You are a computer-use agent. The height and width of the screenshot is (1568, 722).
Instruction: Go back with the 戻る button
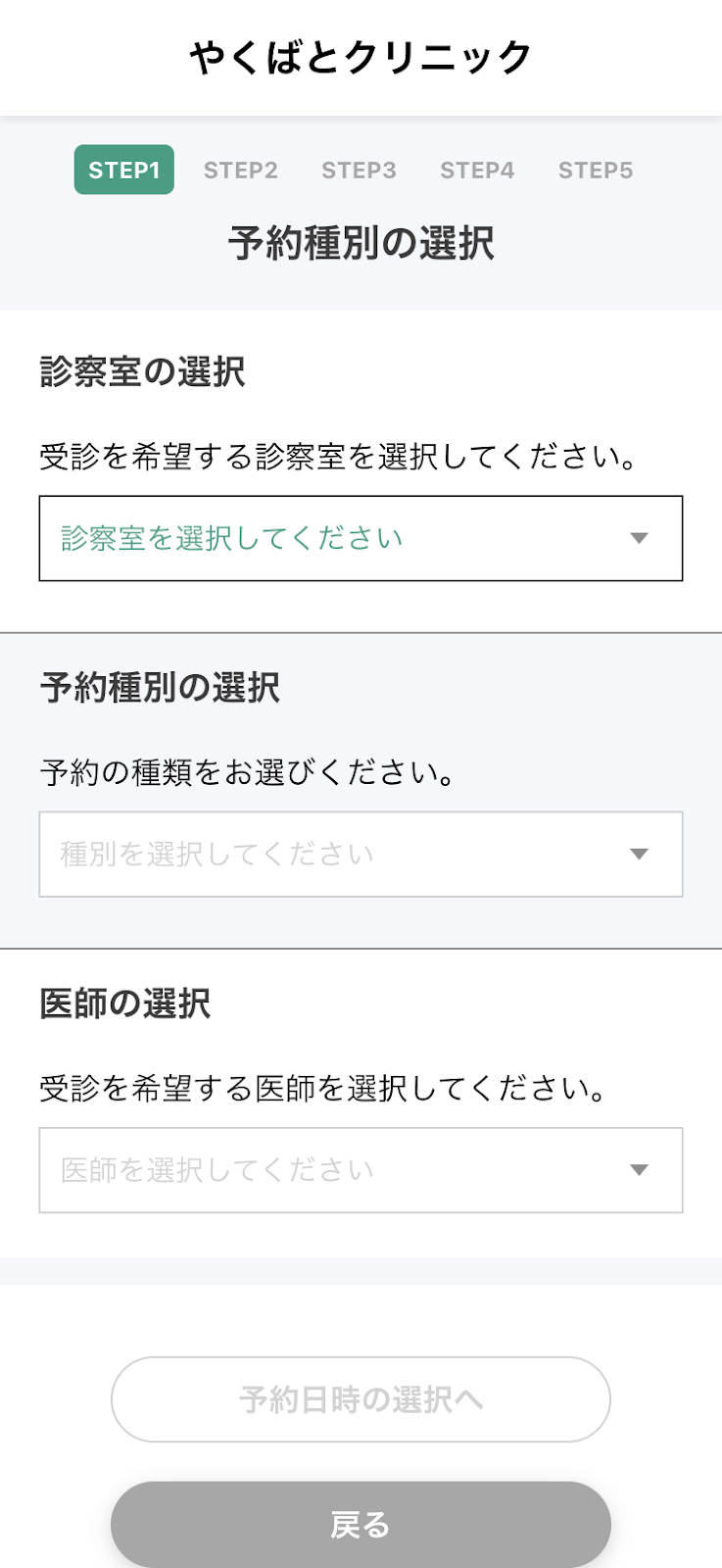coord(361,1525)
